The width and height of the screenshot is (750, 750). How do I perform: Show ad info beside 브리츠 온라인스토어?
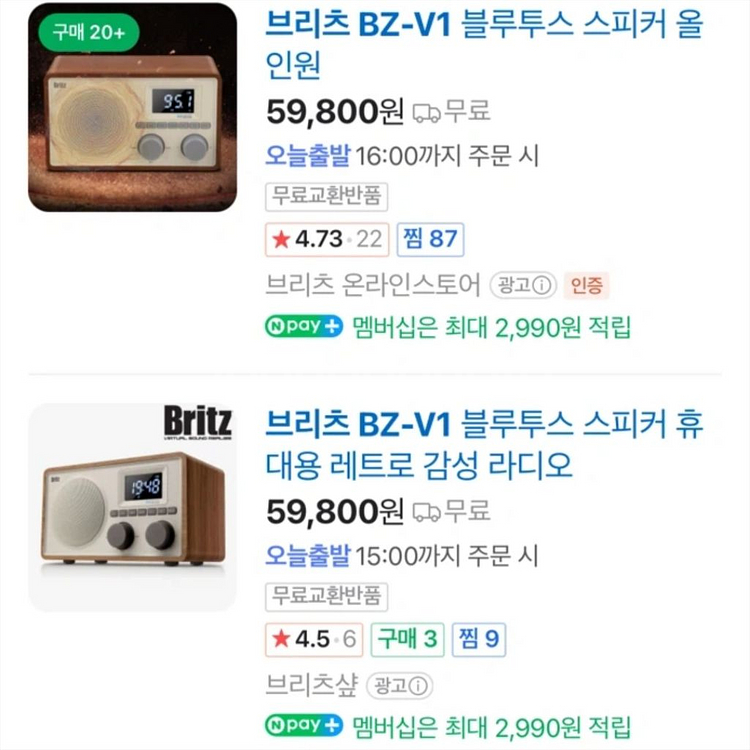tap(522, 286)
